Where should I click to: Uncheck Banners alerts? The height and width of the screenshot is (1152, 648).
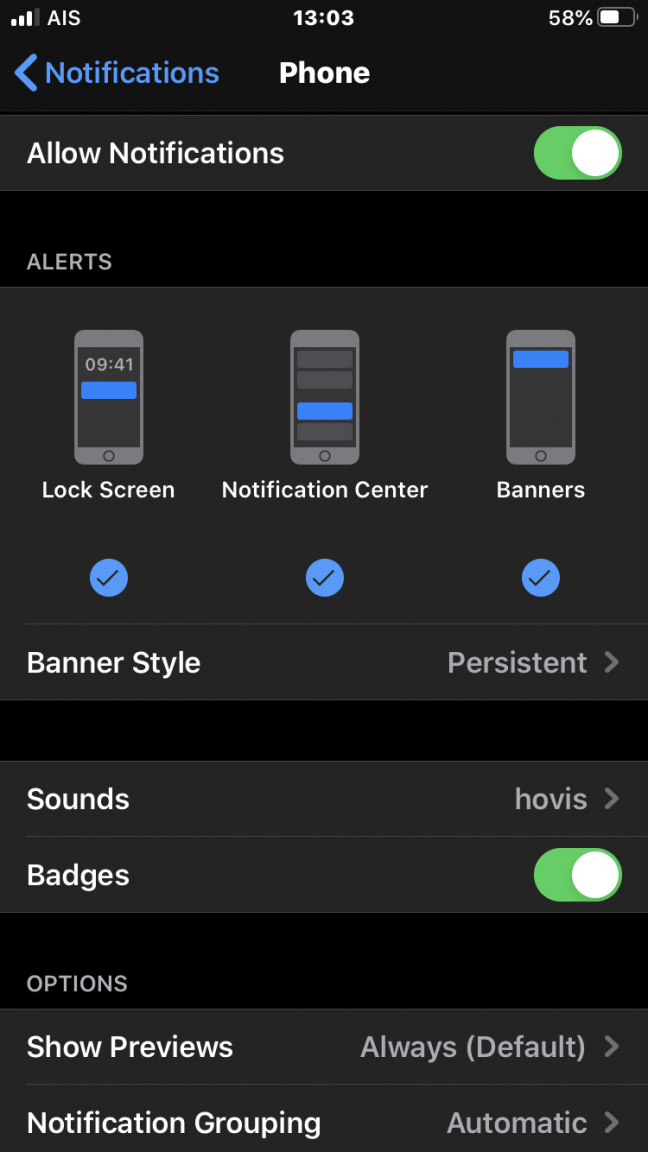540,577
